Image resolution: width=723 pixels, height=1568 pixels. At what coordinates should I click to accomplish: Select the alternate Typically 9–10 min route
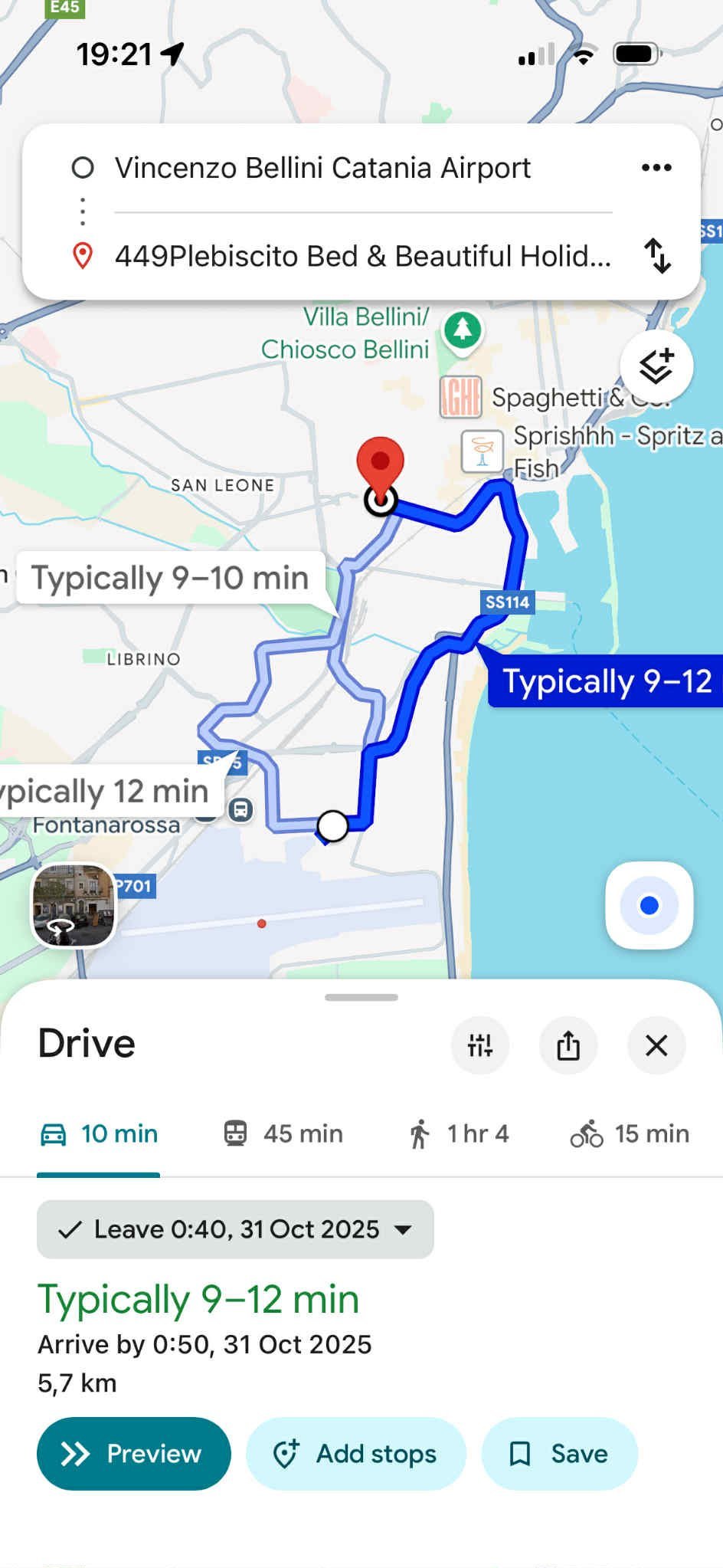click(170, 578)
